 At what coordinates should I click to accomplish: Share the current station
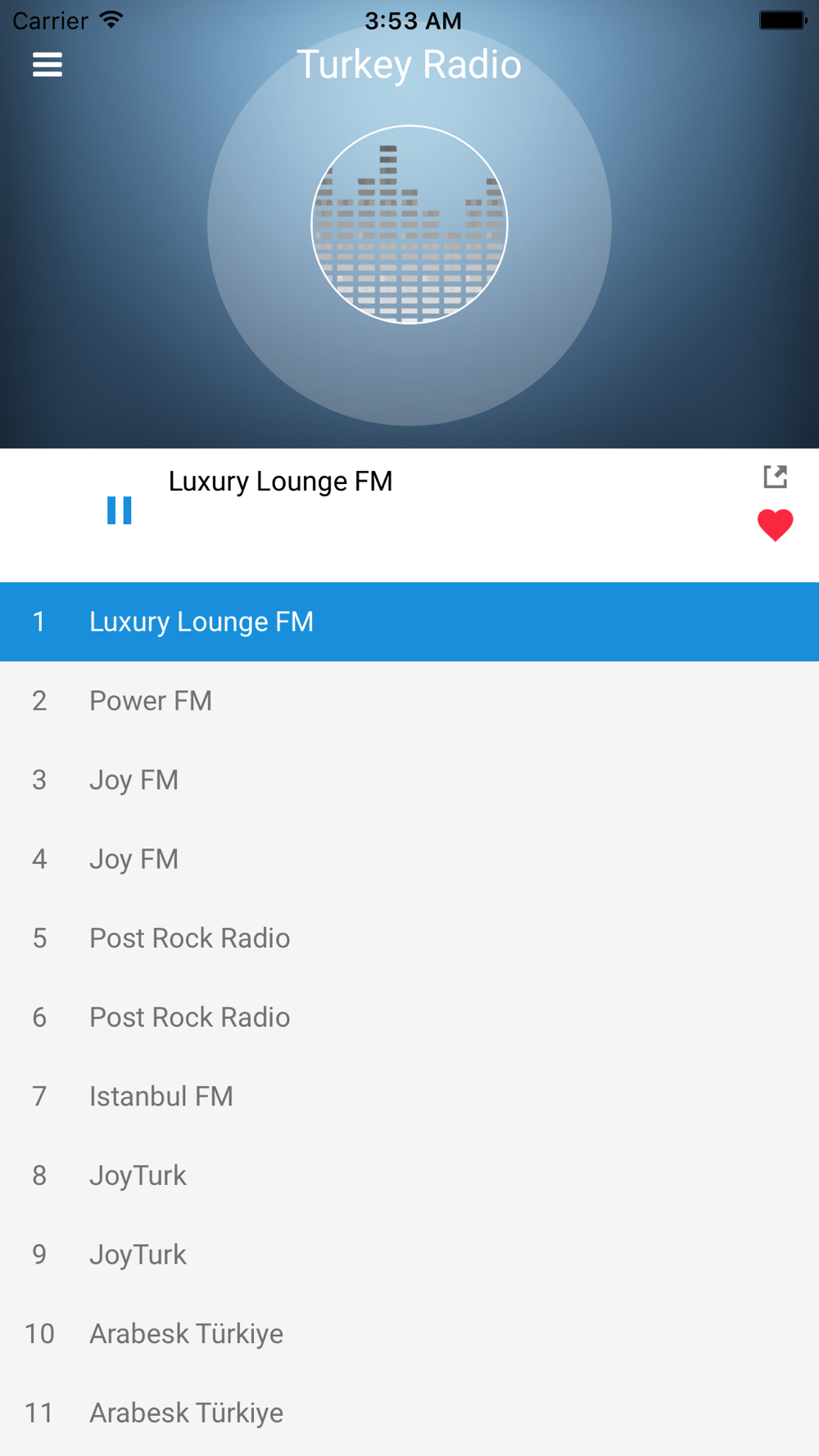pyautogui.click(x=775, y=477)
